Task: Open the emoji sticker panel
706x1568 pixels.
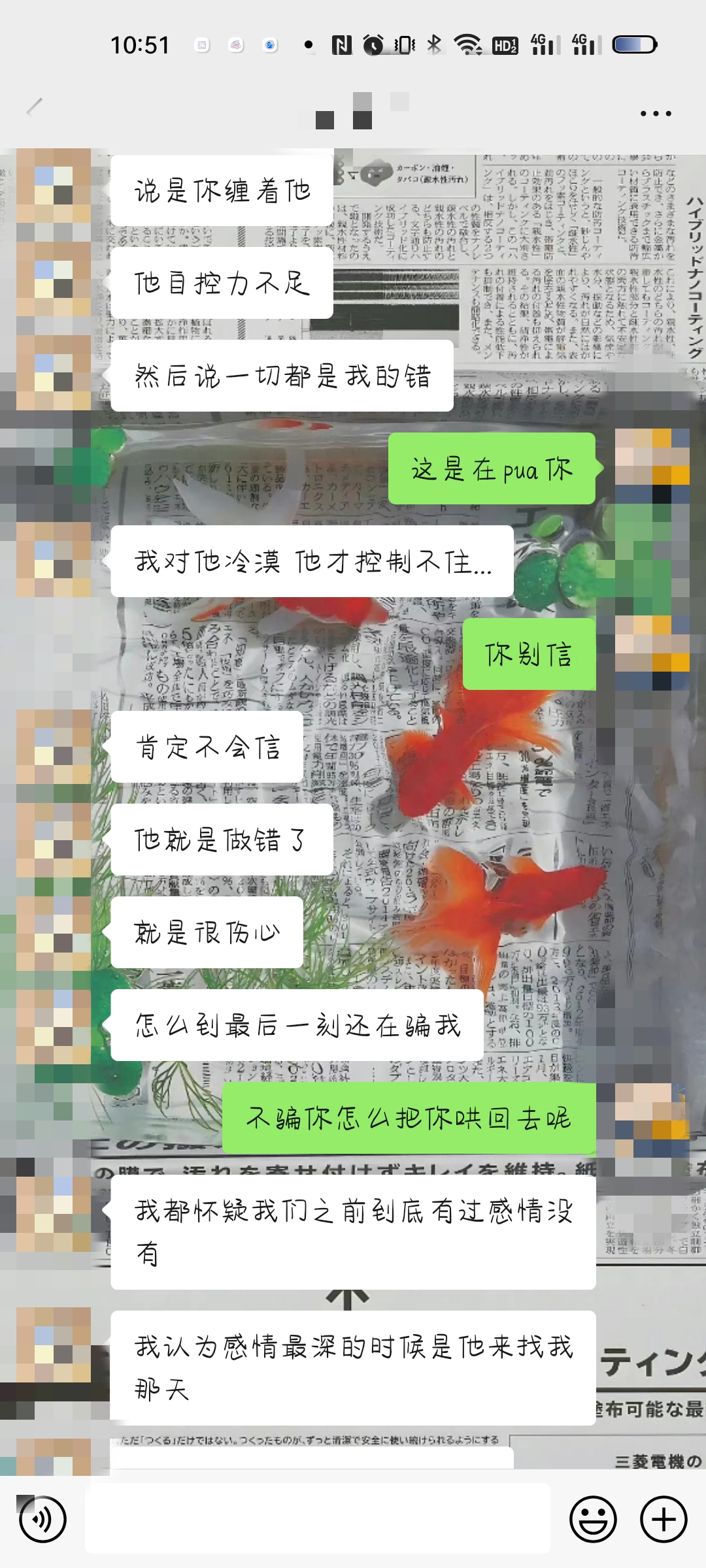Action: pos(593,1519)
